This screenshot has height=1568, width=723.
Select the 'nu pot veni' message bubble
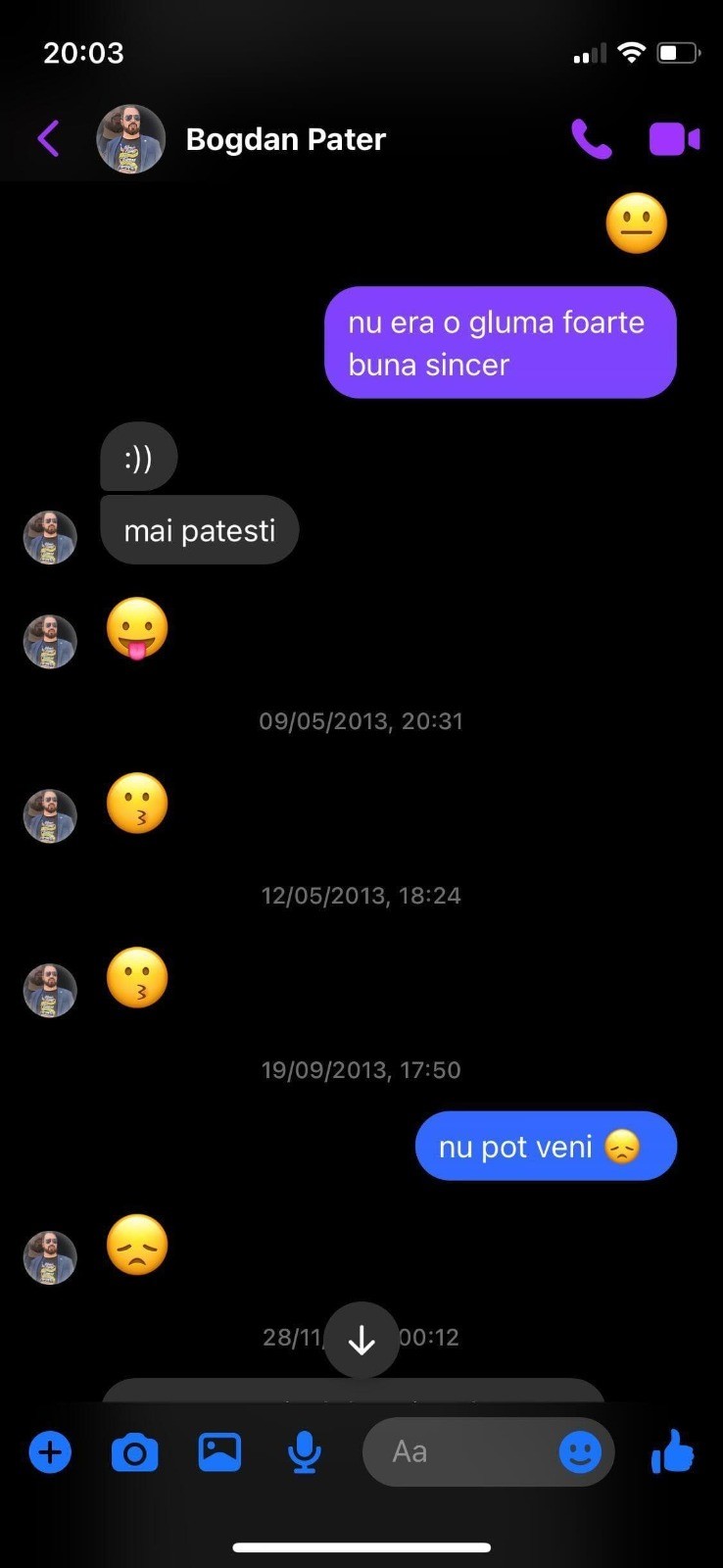point(546,1146)
